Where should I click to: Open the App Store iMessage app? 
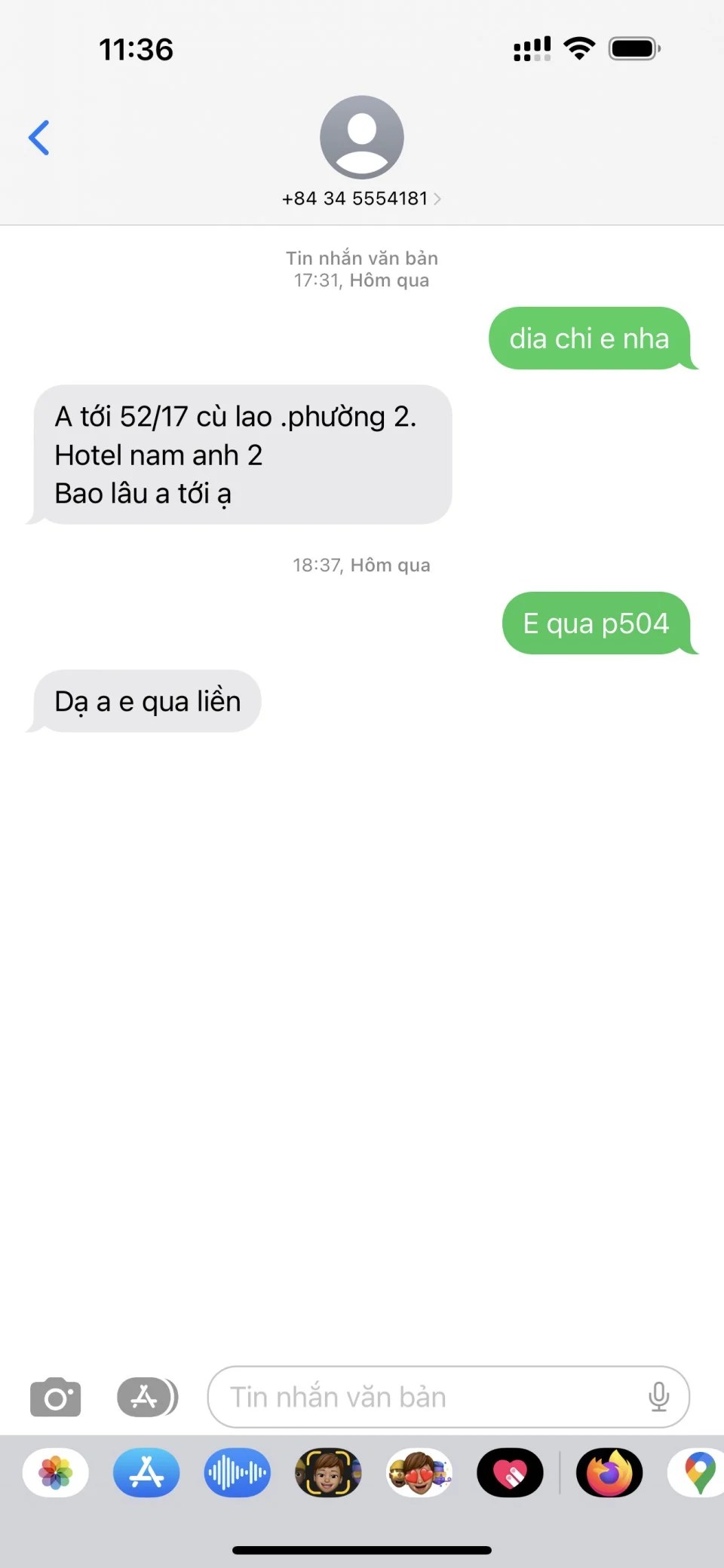tap(146, 1472)
